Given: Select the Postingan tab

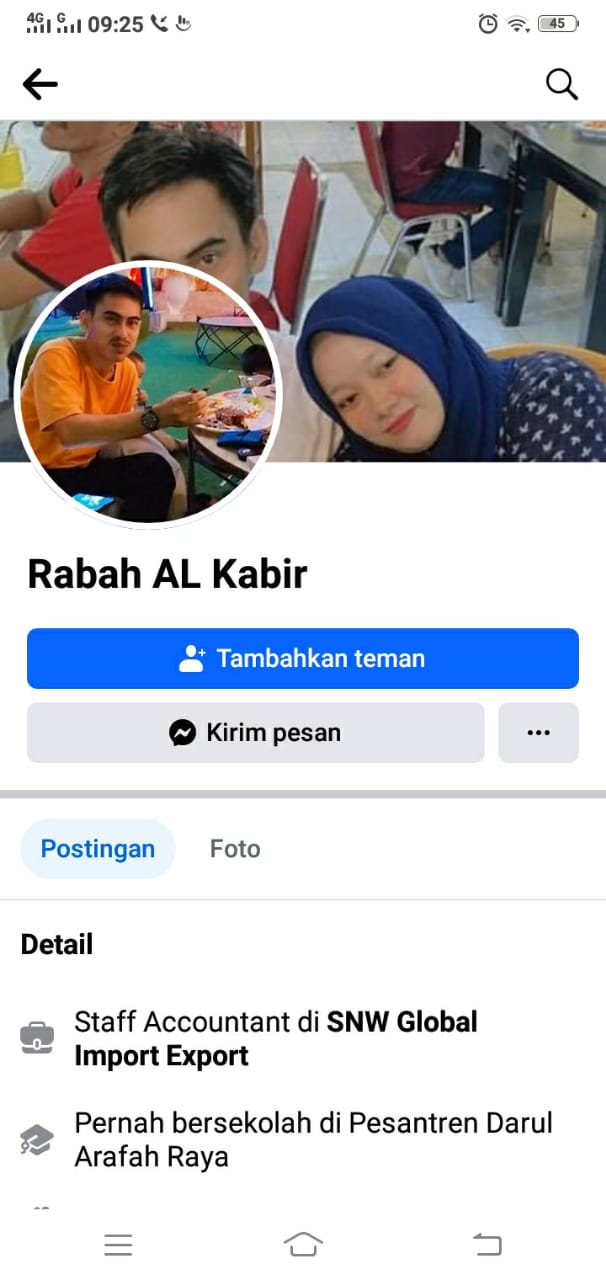Looking at the screenshot, I should coord(98,849).
